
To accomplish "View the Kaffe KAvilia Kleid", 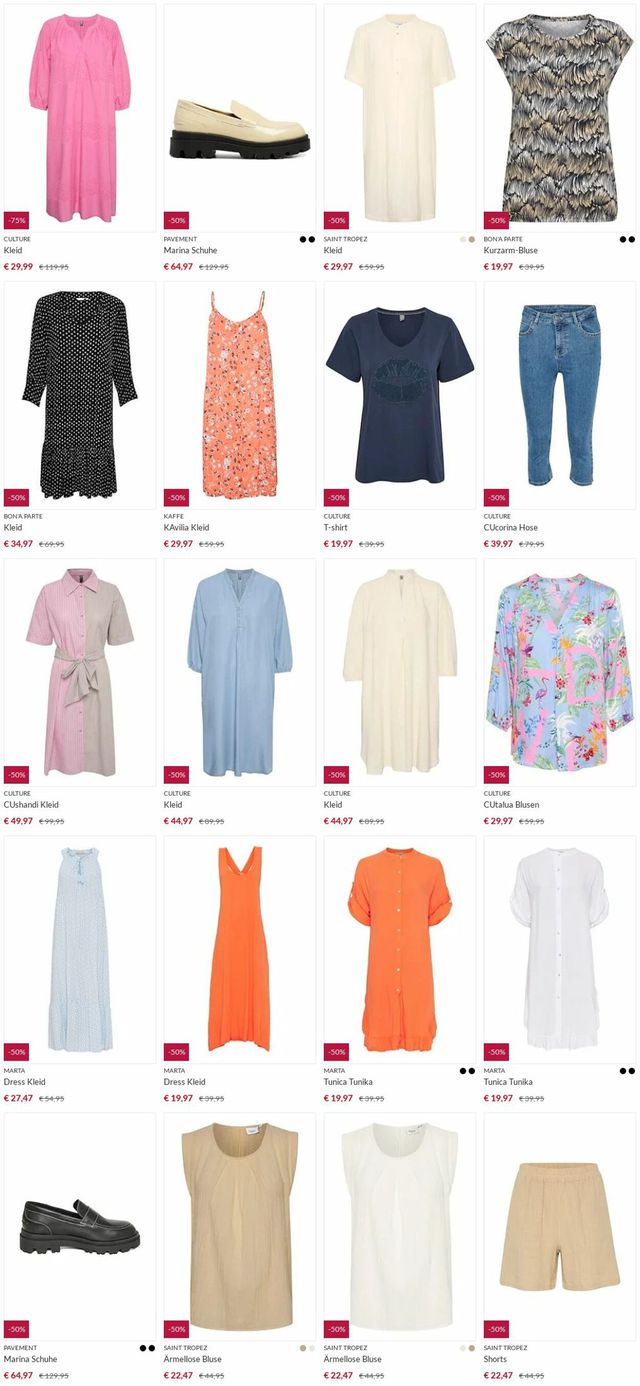I will click(239, 395).
